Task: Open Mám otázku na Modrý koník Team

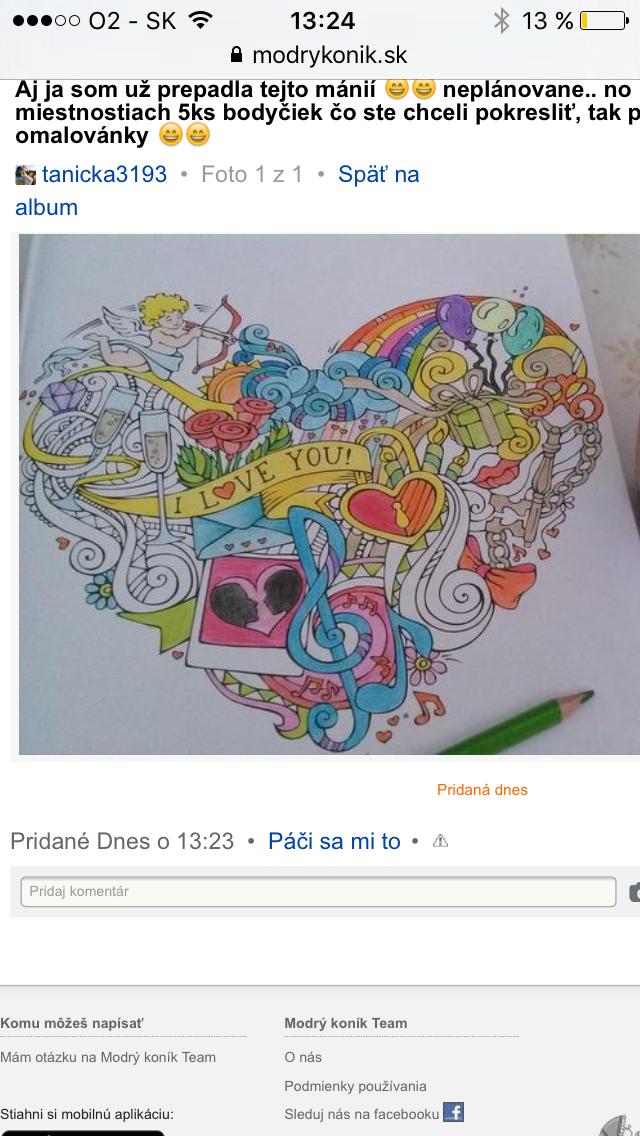Action: click(108, 1057)
